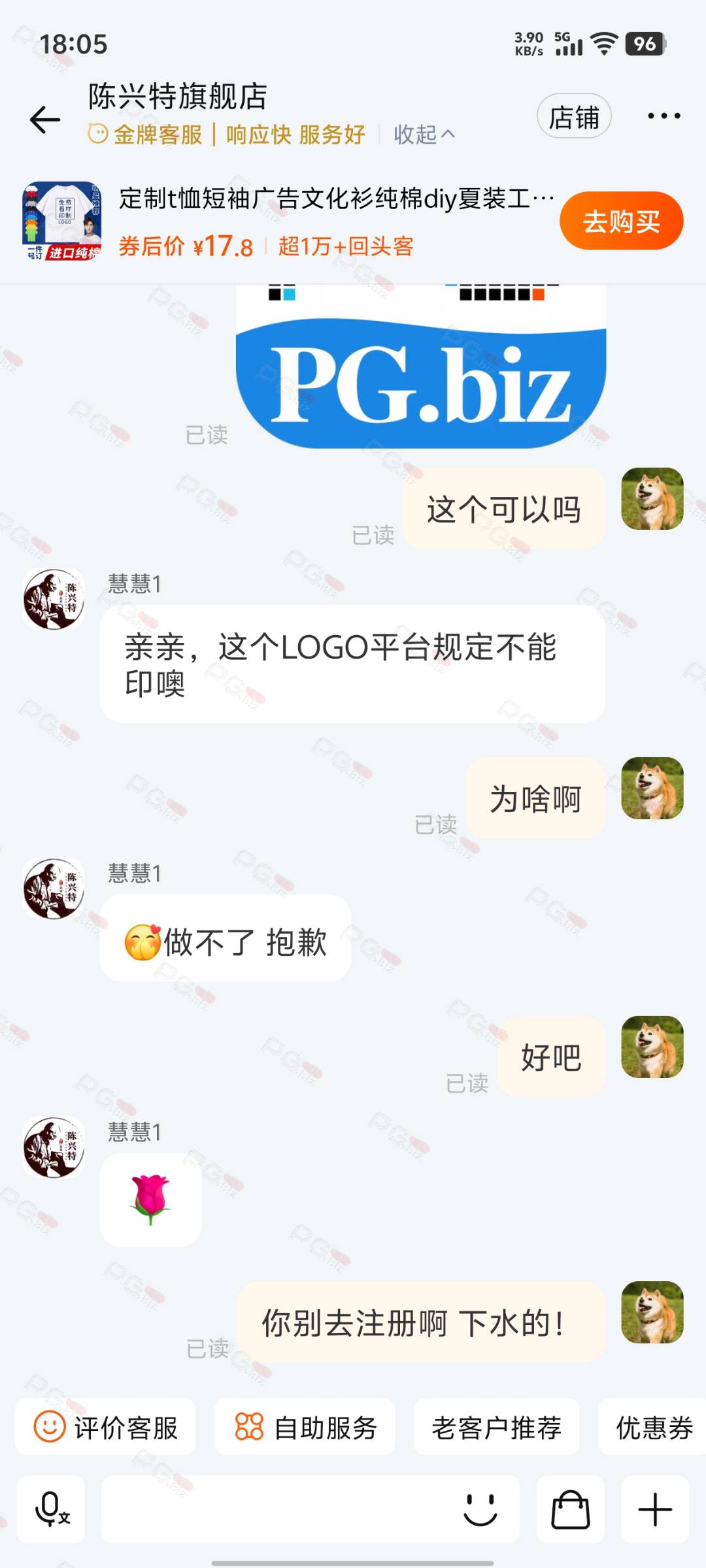Viewport: 706px width, 1568px height.
Task: Tap 去购买 to buy the T-shirt
Action: [x=621, y=221]
